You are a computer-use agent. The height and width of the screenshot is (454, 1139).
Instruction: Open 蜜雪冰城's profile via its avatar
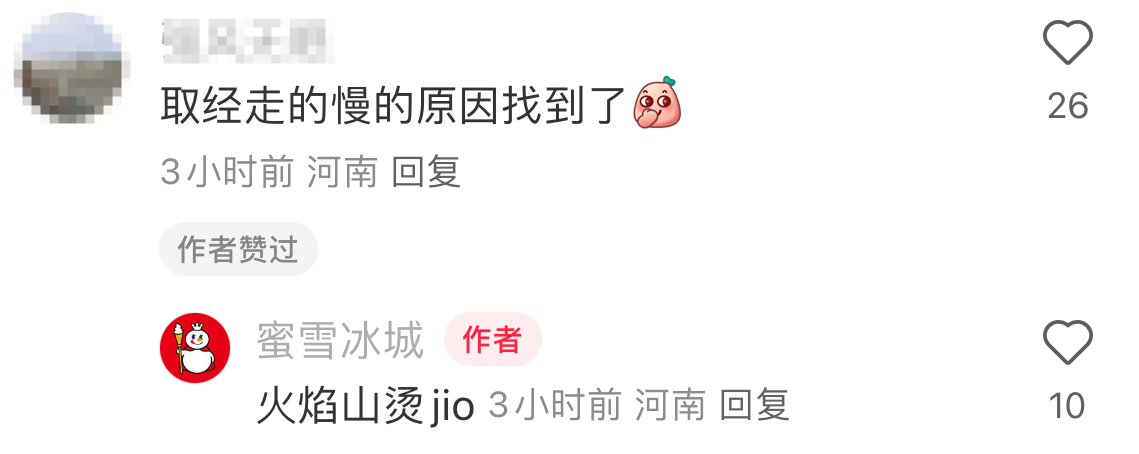pos(195,348)
